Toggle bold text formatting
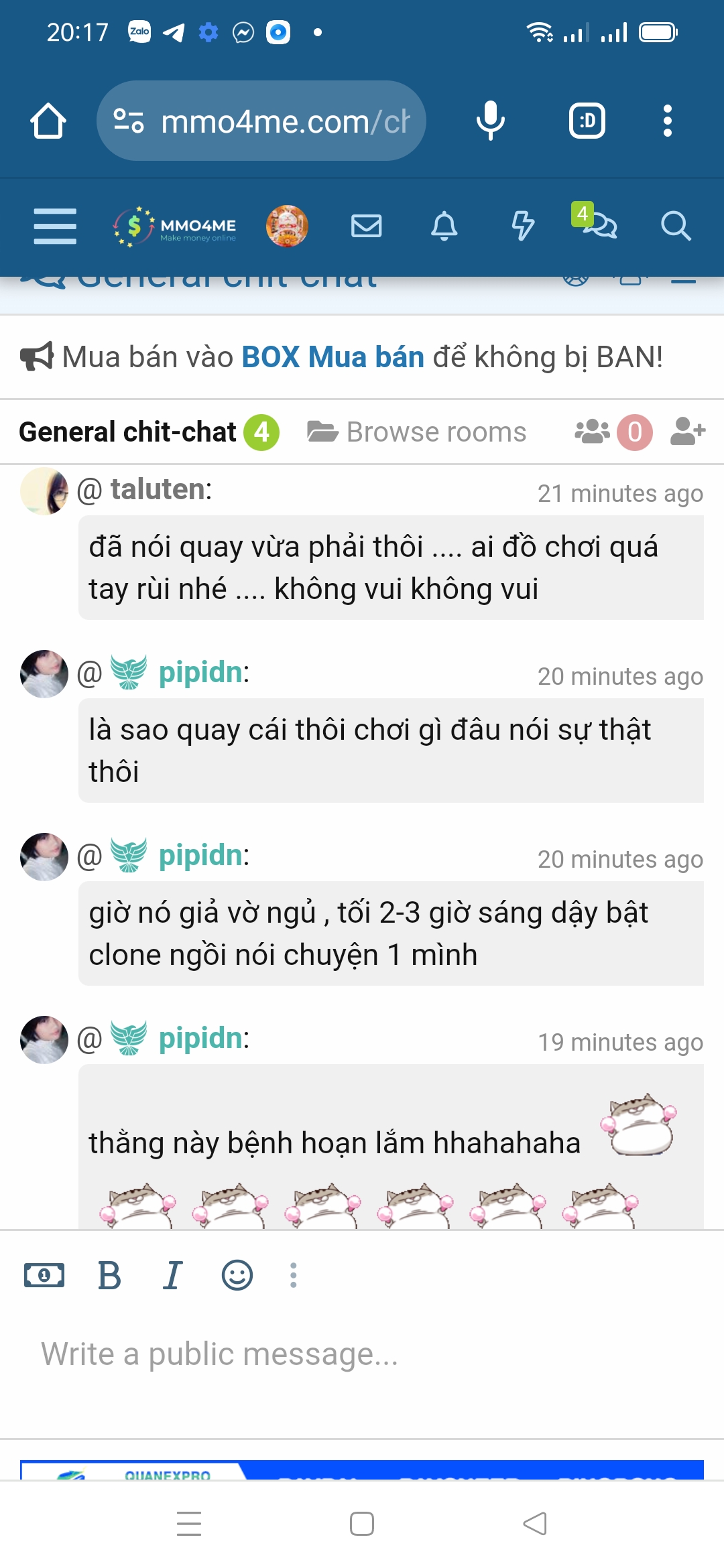Screen dimensions: 724x1568 click(109, 1275)
